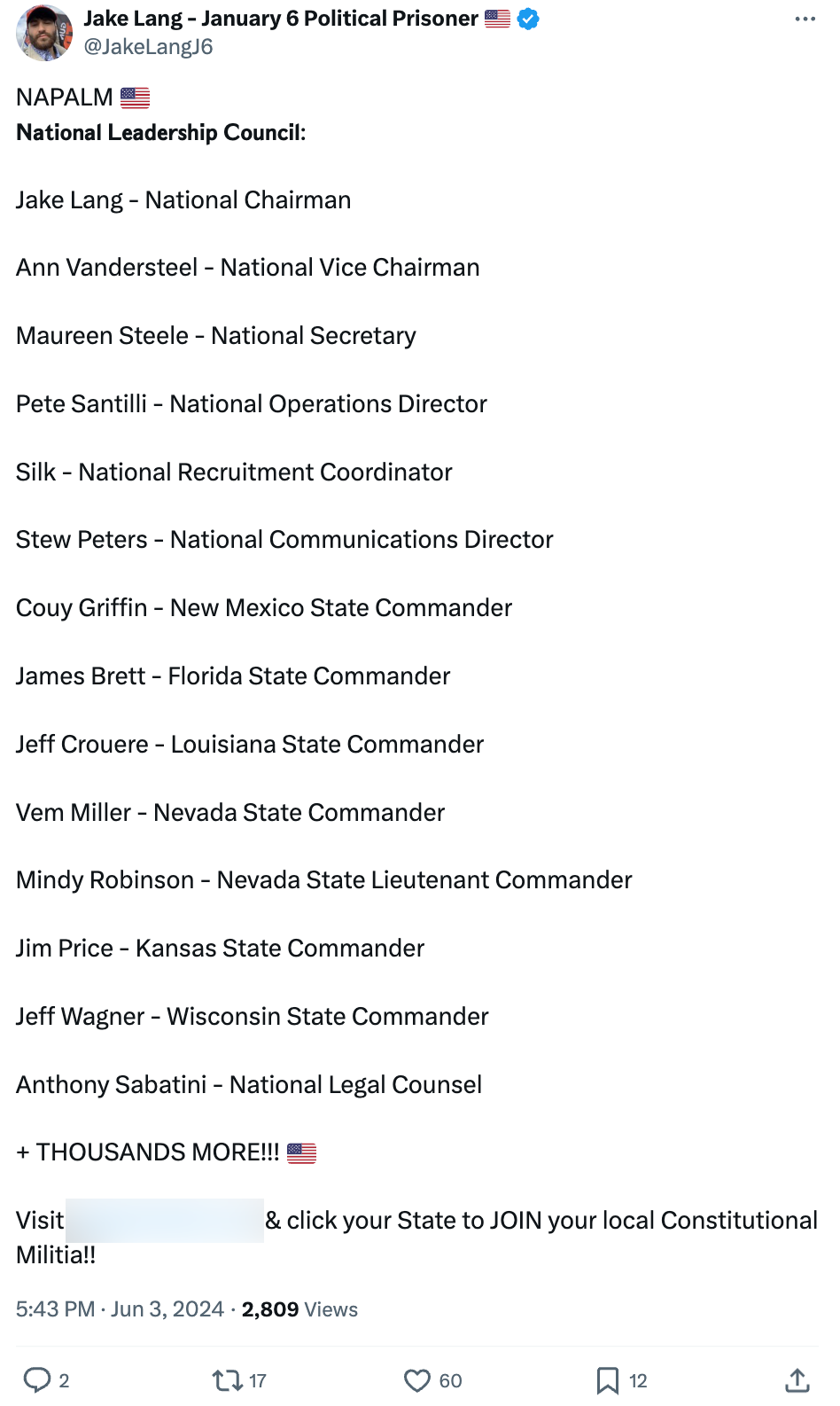The image size is (840, 1406).
Task: Open the @JakeLangJ6 handle profile
Action: 148,47
